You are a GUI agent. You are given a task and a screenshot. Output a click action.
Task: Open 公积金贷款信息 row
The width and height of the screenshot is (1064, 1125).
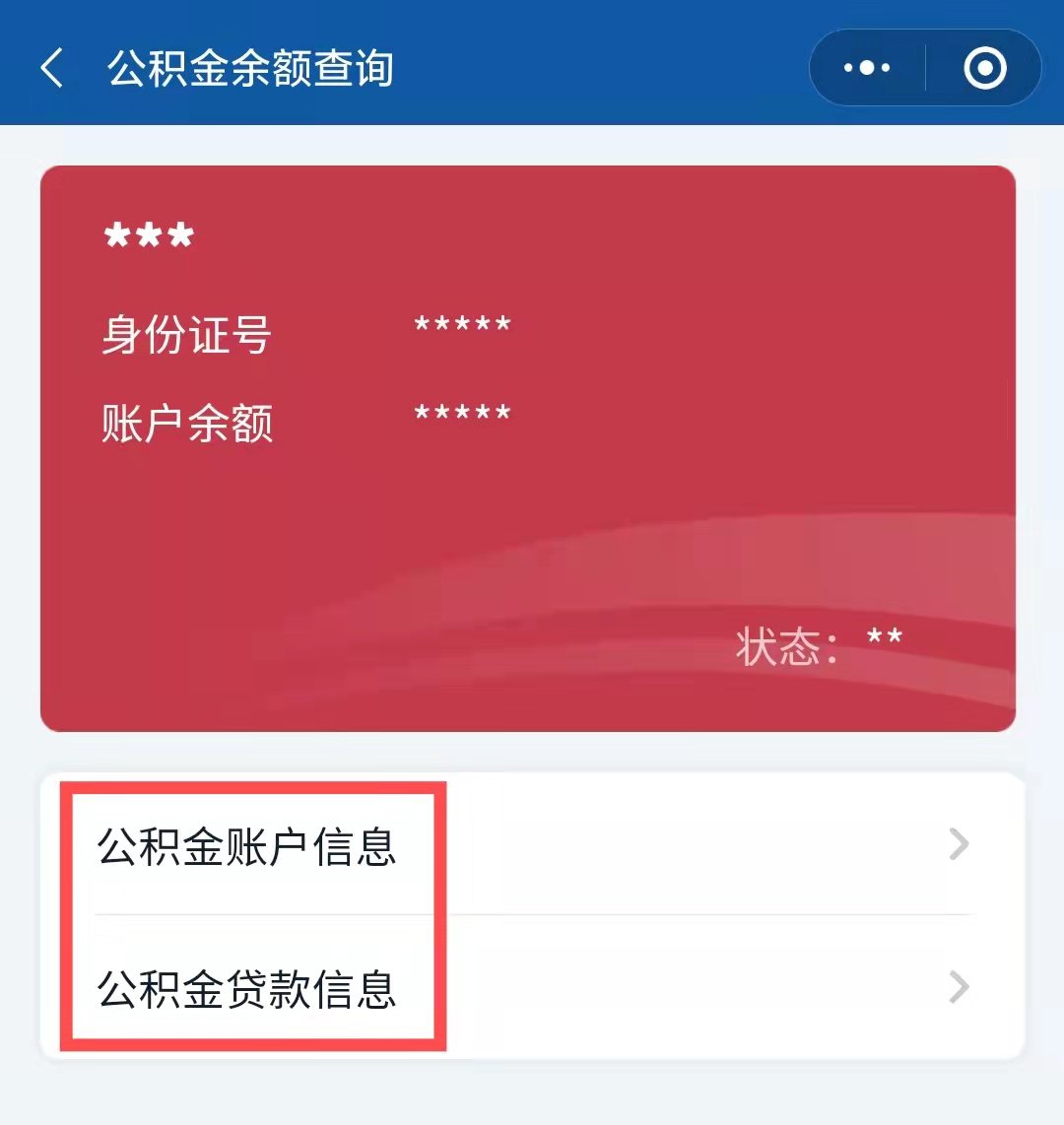[x=532, y=988]
